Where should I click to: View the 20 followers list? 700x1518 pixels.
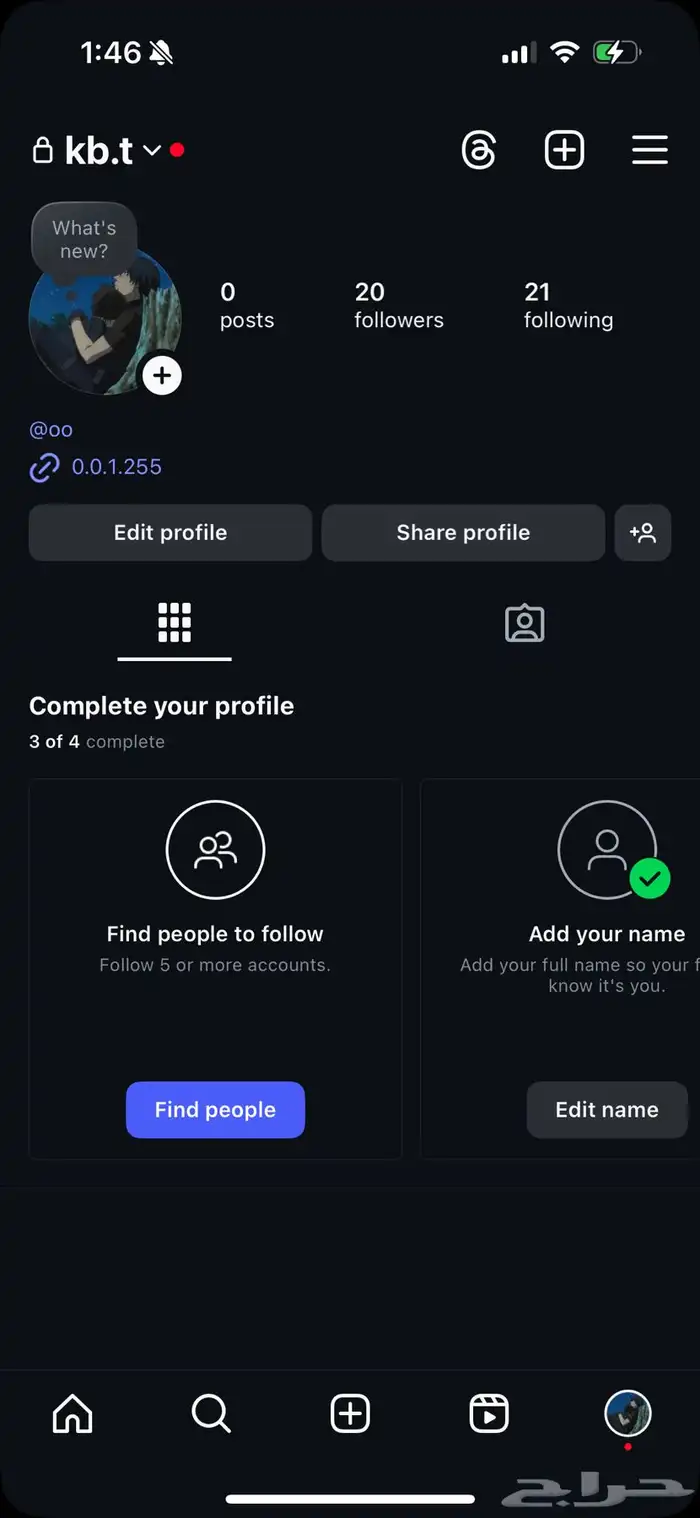click(x=398, y=305)
